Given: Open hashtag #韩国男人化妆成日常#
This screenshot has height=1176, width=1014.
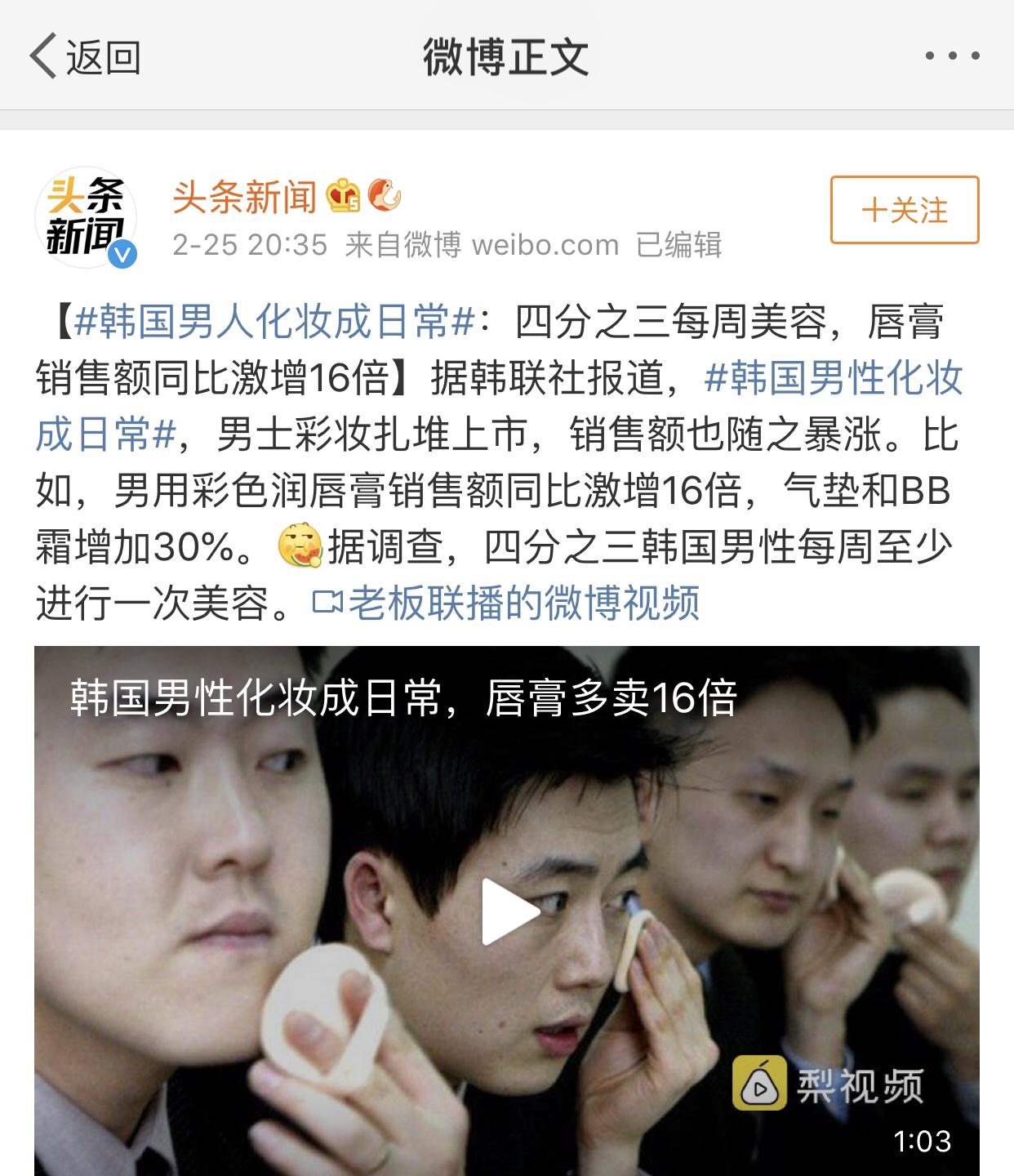Looking at the screenshot, I should click(274, 322).
